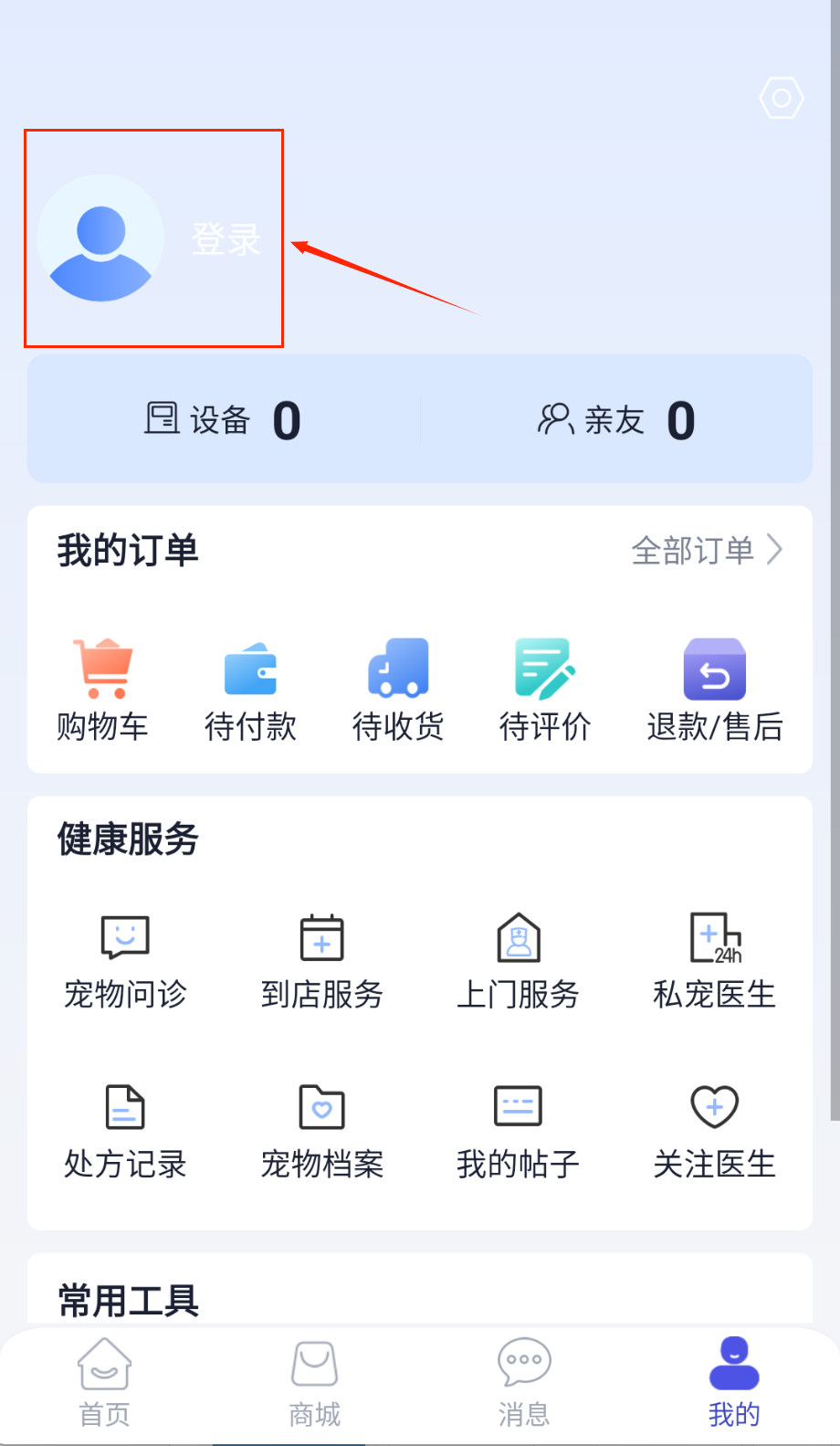840x1446 pixels.
Task: Tap 登录 to sign in
Action: click(x=226, y=239)
